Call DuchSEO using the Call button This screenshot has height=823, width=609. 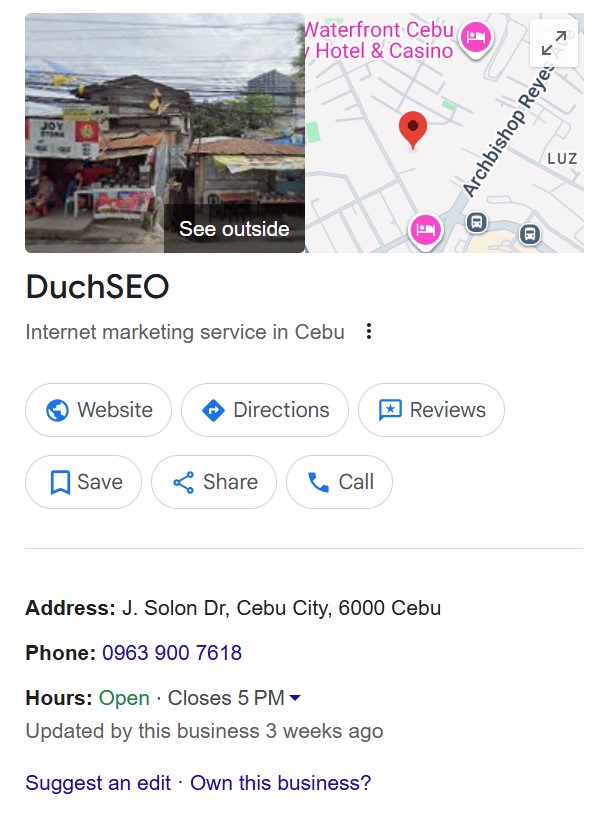coord(339,482)
